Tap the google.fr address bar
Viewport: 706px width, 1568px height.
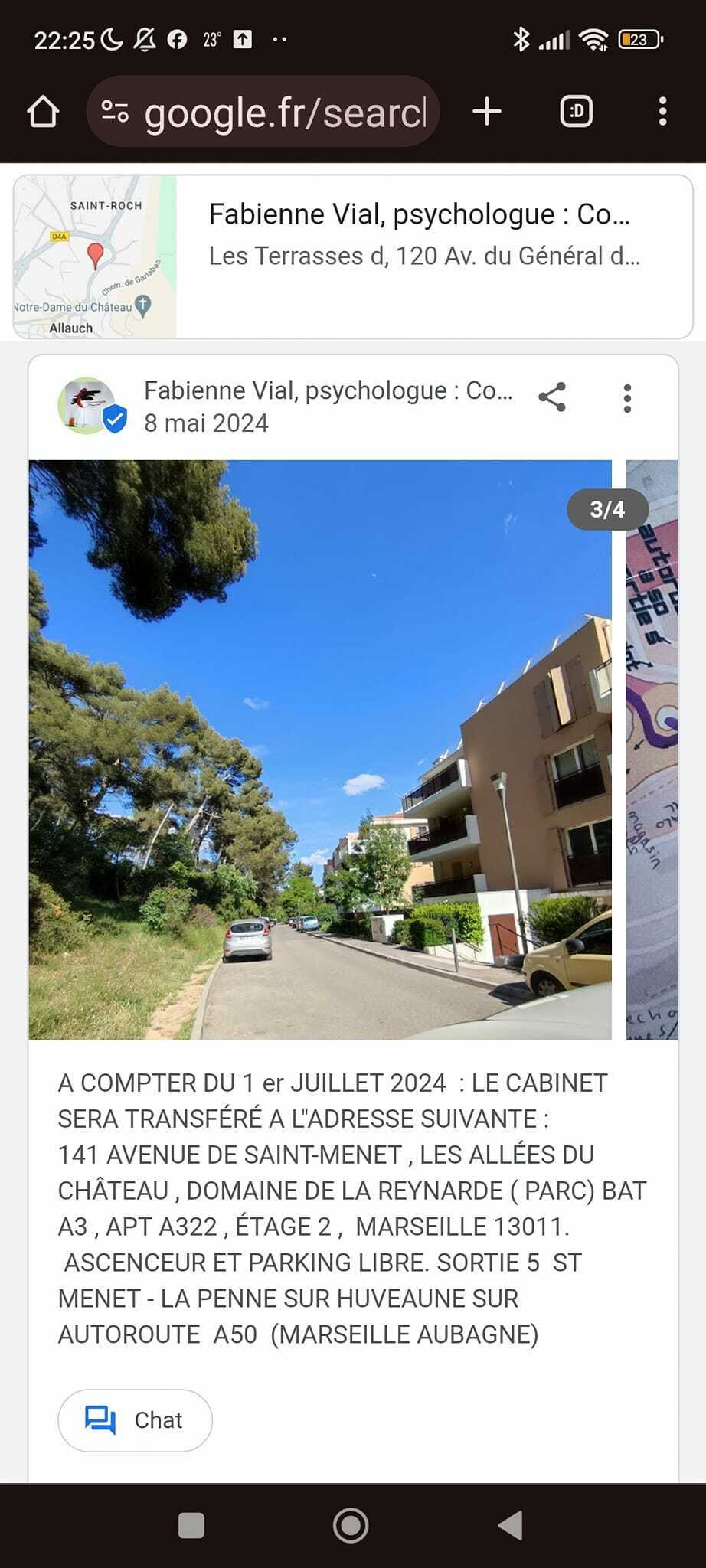[263, 112]
